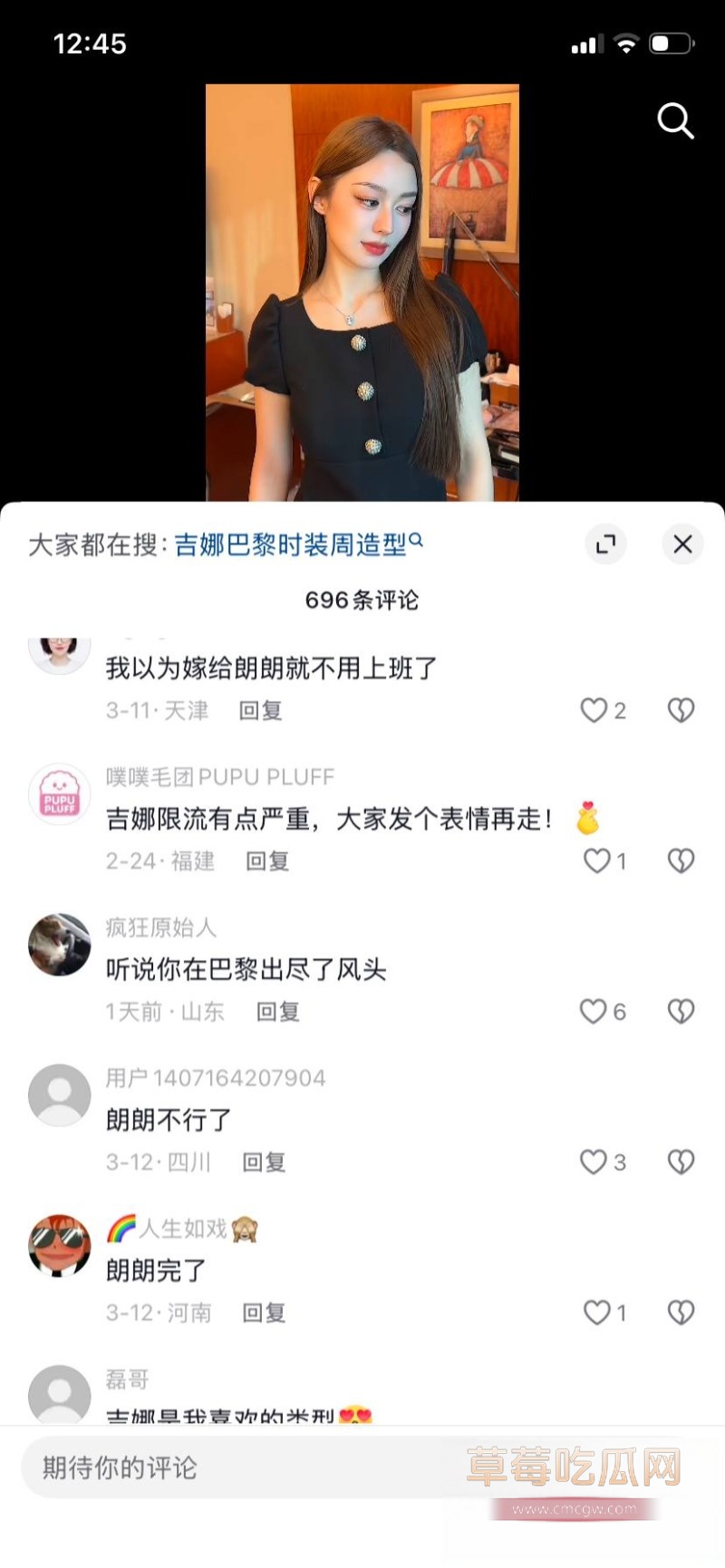Image resolution: width=725 pixels, height=1568 pixels.
Task: Like the comment 朗朗不行了
Action: (x=594, y=1161)
